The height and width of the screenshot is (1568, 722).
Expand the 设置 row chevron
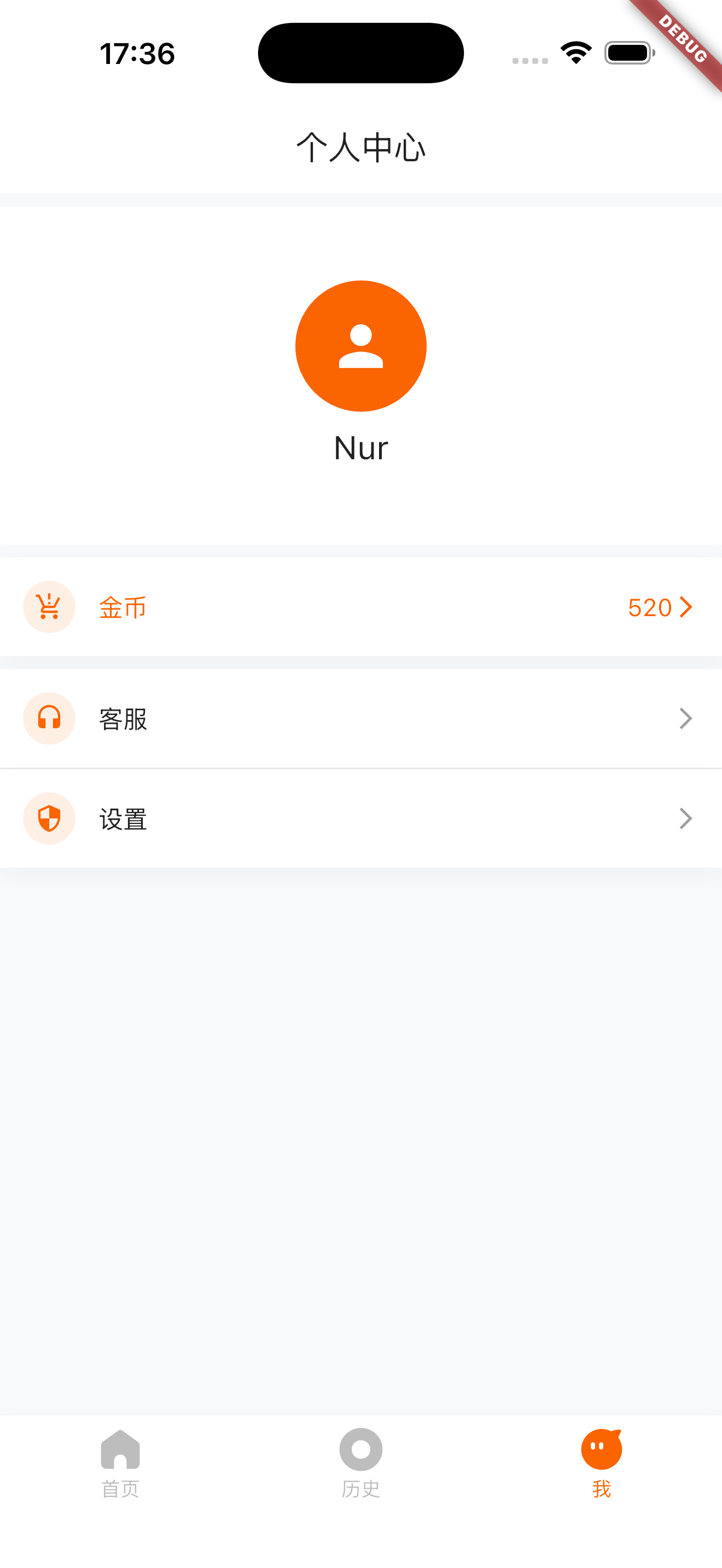click(x=686, y=818)
